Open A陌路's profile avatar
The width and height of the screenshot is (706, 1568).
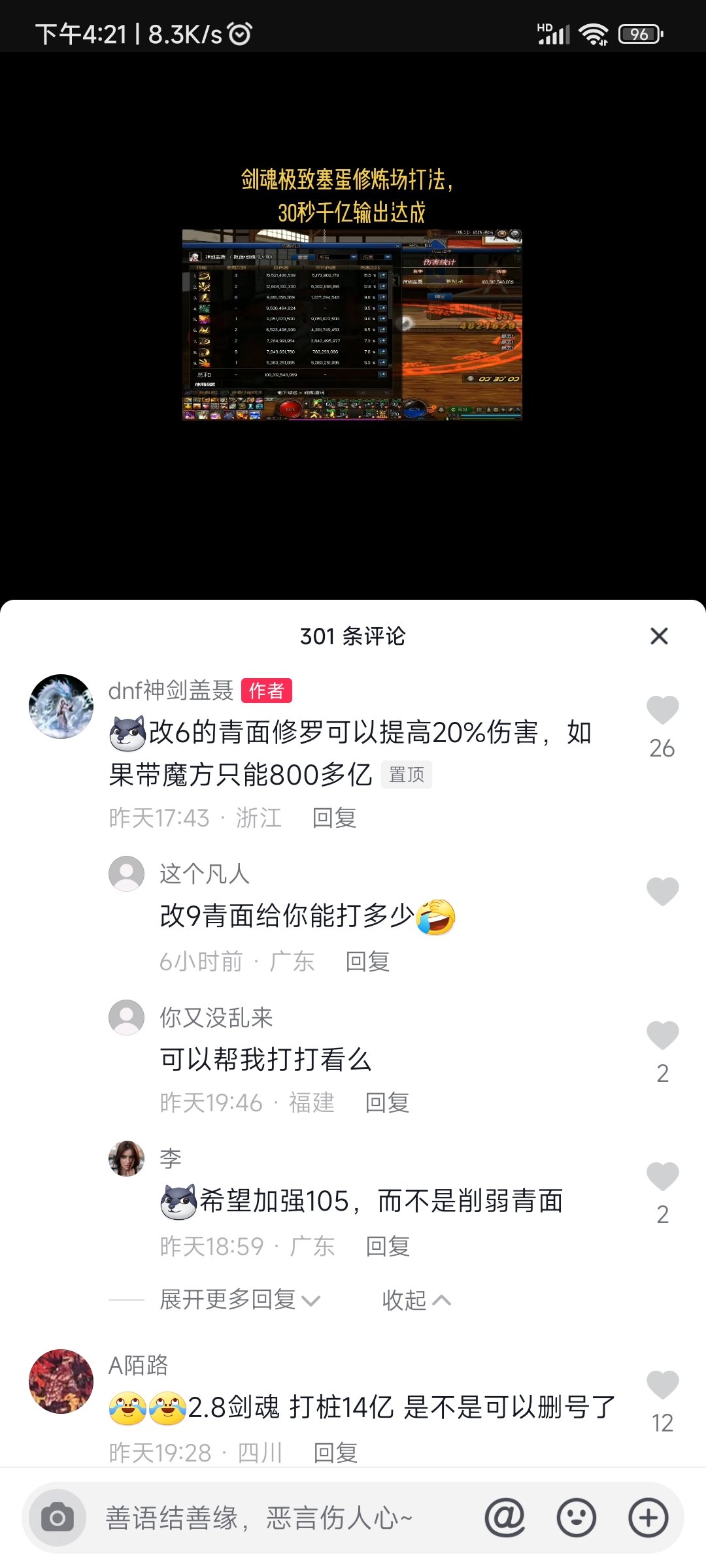pos(61,1381)
